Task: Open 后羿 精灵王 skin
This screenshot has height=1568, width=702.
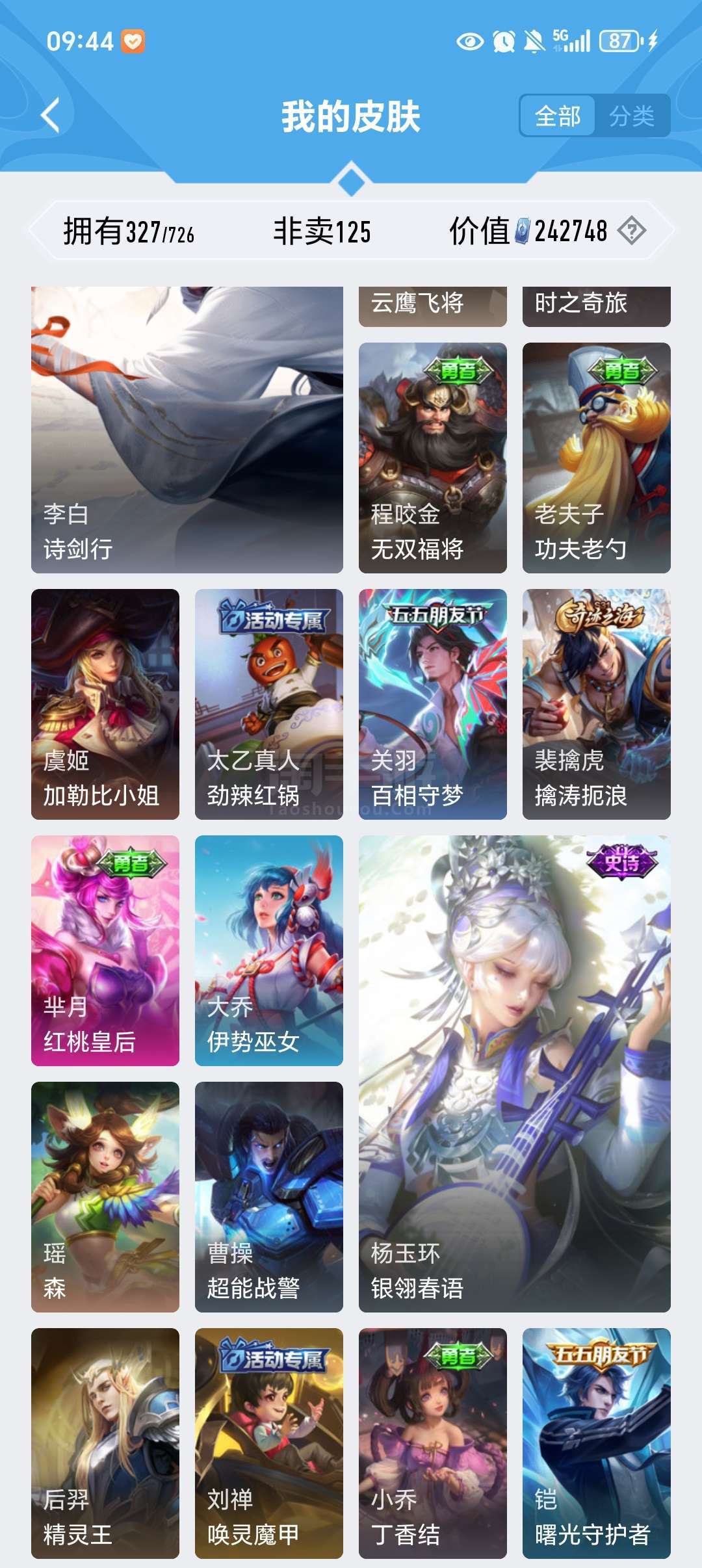Action: point(105,1443)
